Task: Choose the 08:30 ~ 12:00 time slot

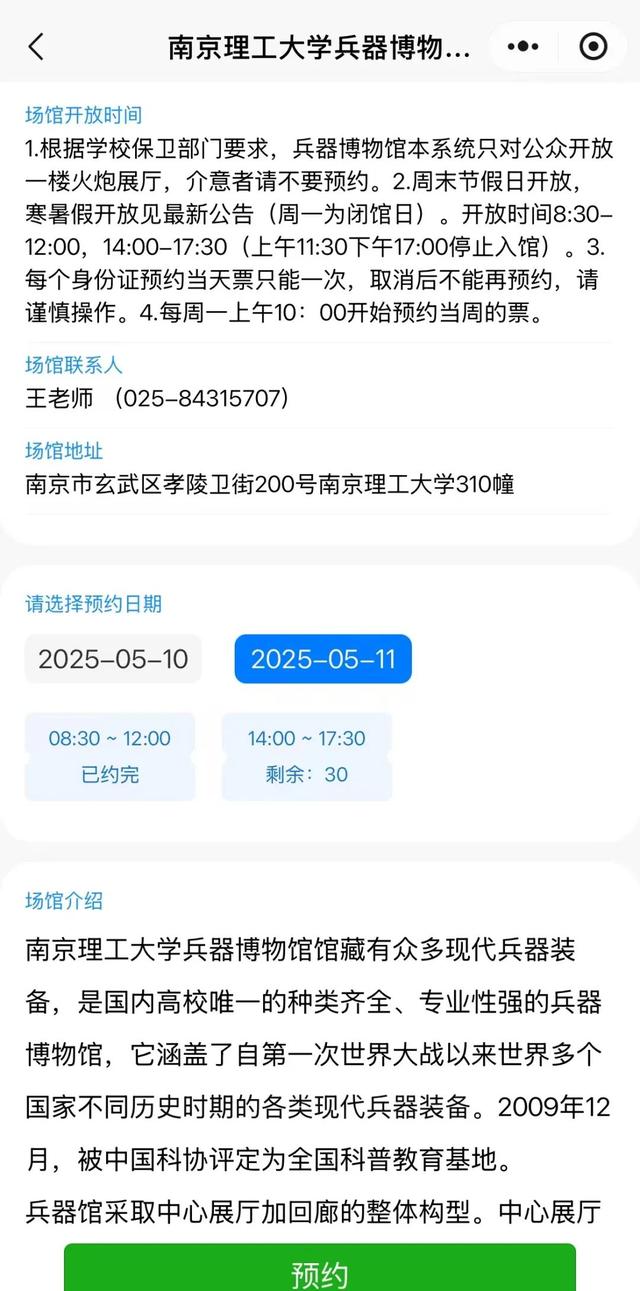Action: (x=110, y=756)
